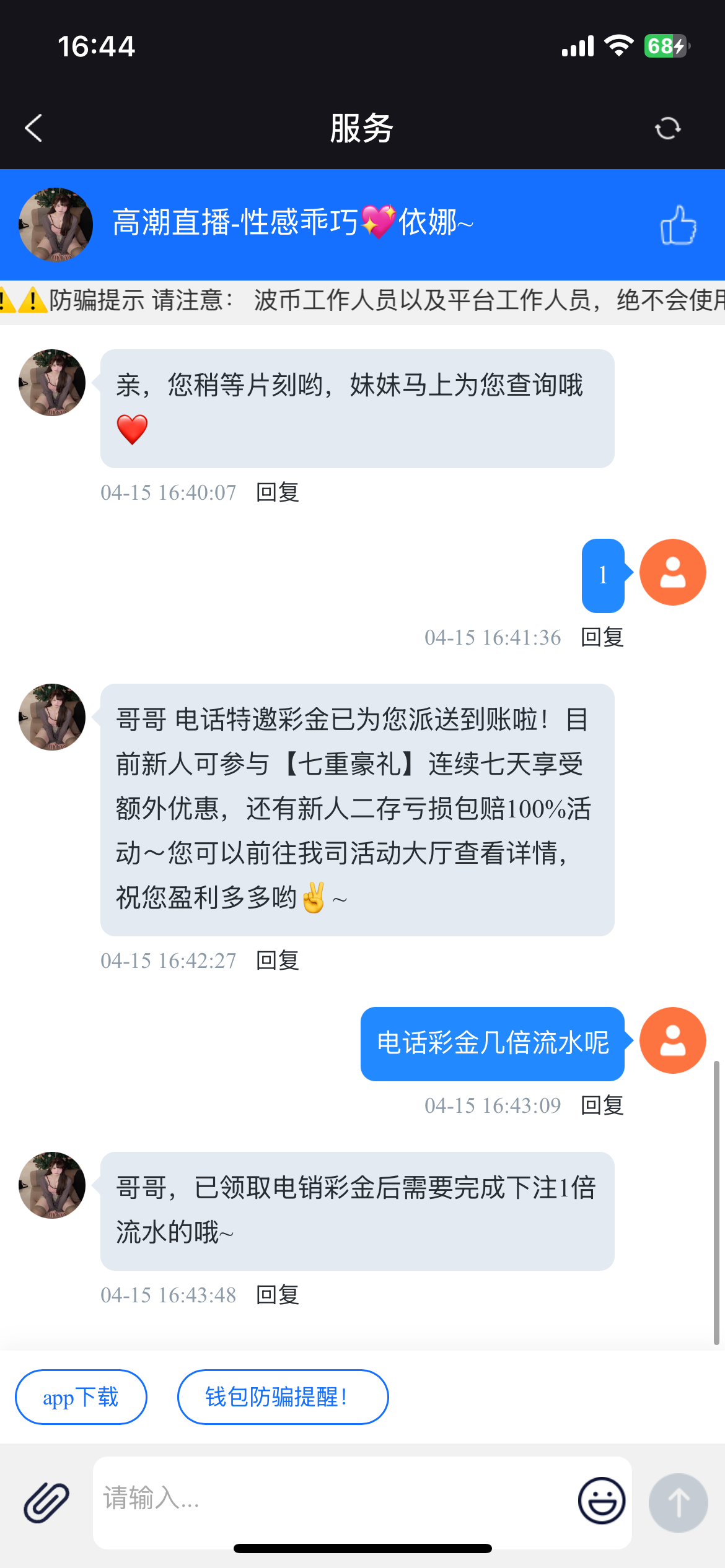This screenshot has height=1568, width=725.
Task: Tap 回复 under the 16:43:48 message
Action: (278, 1295)
